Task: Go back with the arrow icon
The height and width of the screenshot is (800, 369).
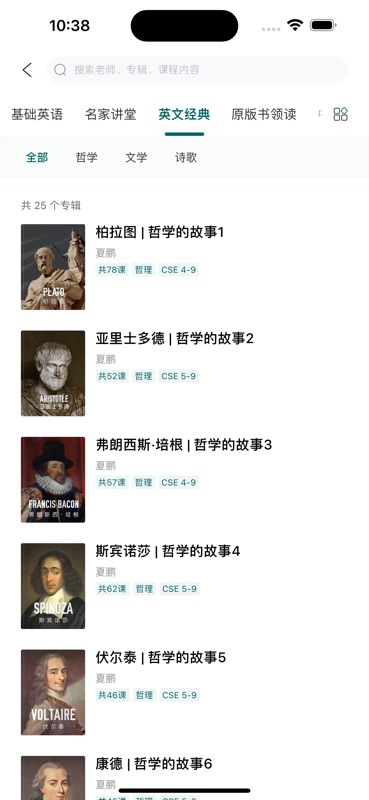Action: (x=28, y=70)
